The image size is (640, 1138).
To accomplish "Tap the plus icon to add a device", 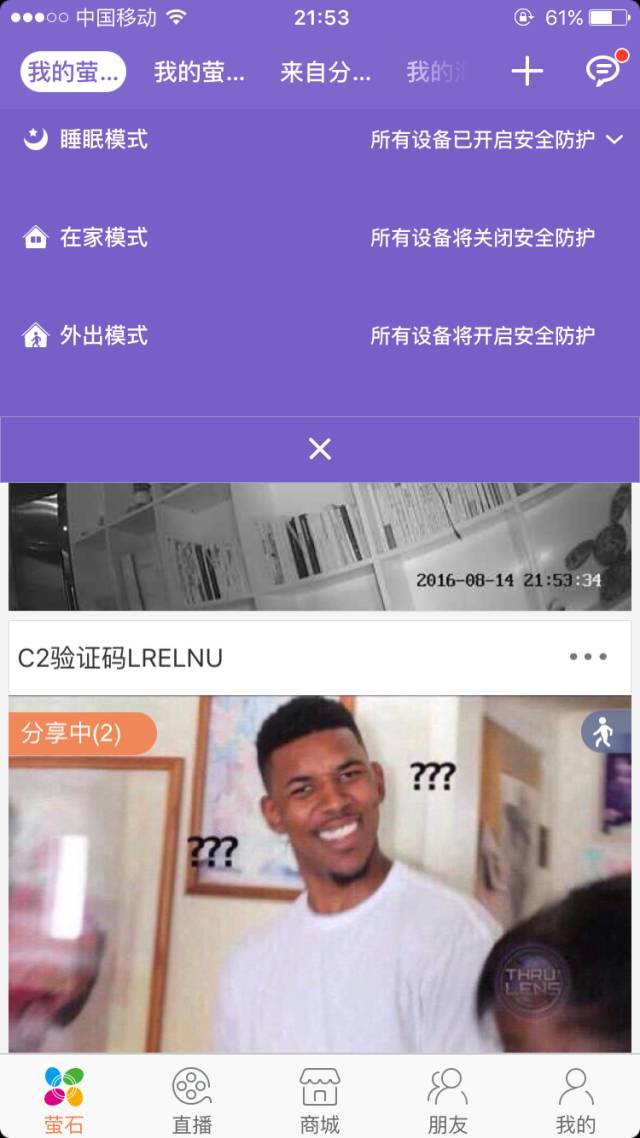I will click(x=527, y=71).
